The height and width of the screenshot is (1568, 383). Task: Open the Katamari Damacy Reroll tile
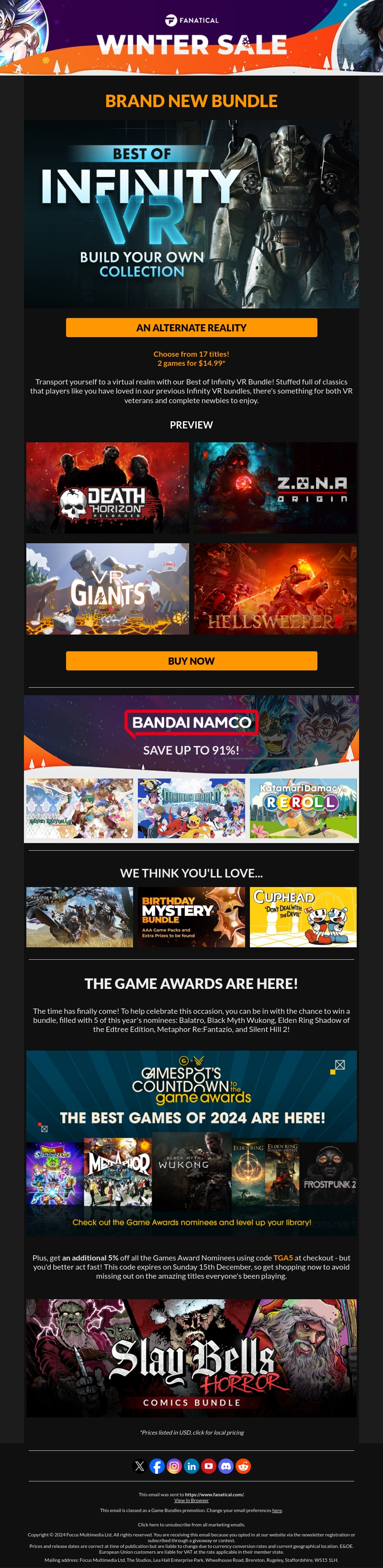(x=303, y=808)
